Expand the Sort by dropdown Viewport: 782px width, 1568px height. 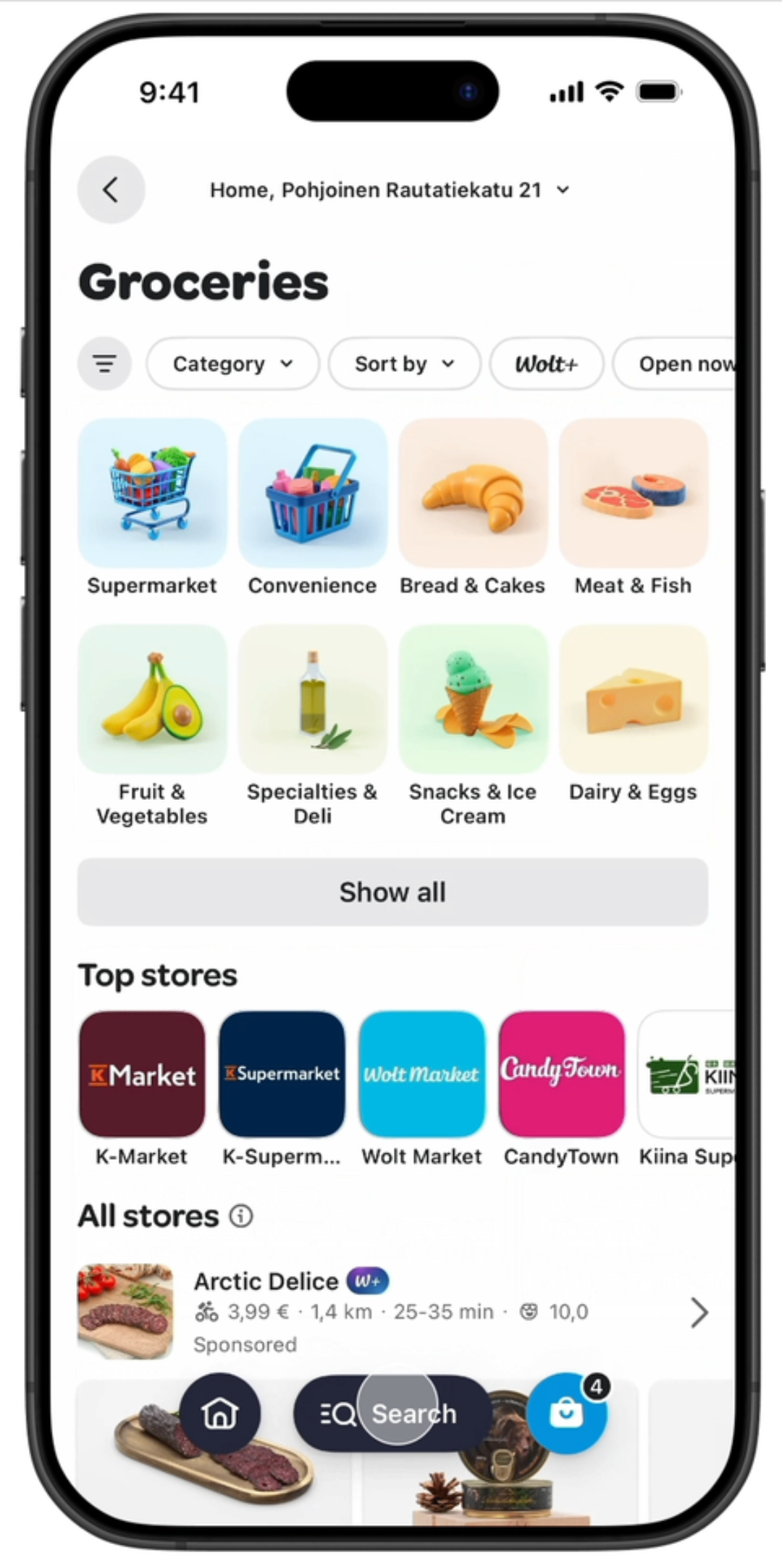[404, 363]
